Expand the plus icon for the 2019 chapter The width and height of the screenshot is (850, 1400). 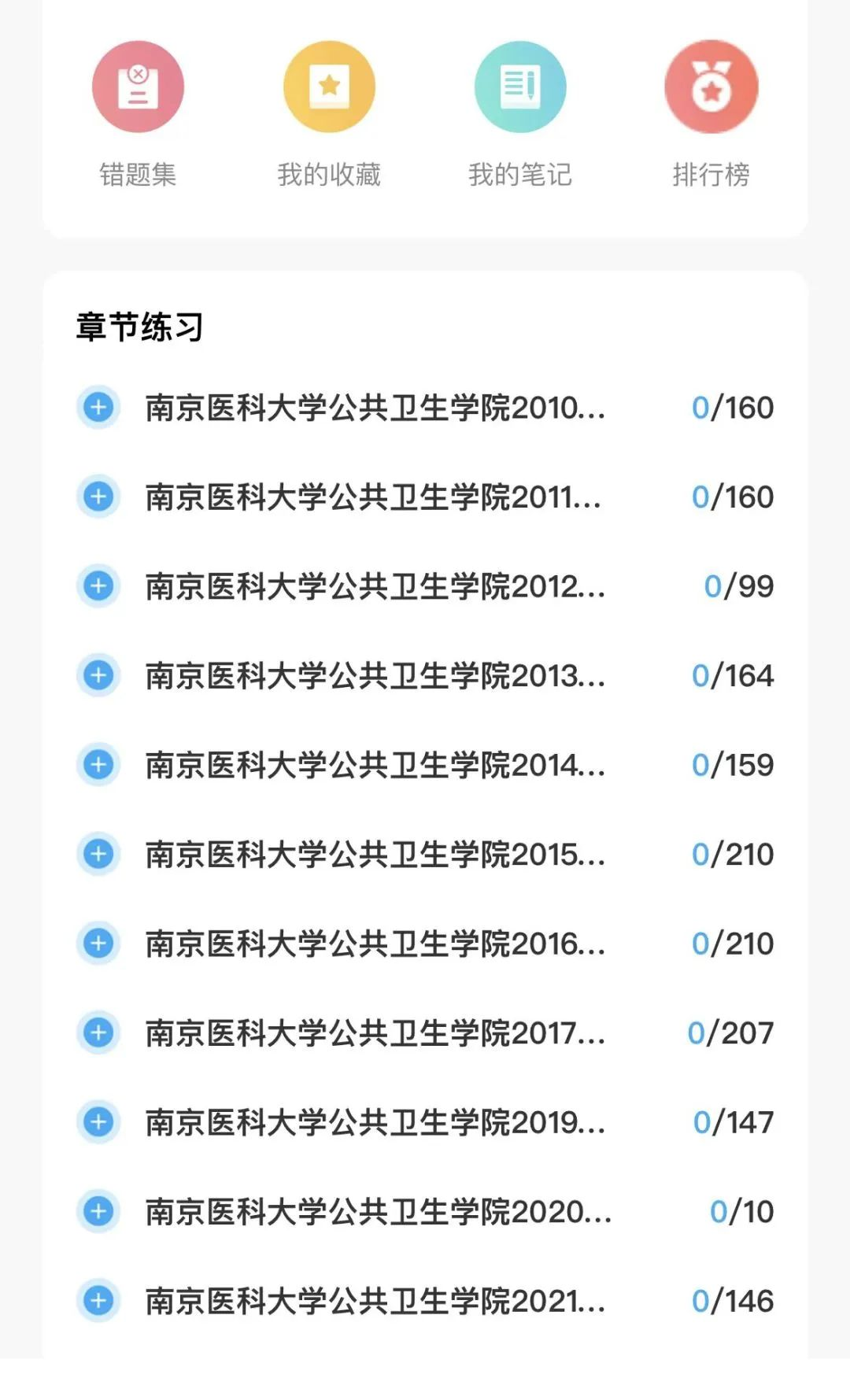coord(98,1122)
